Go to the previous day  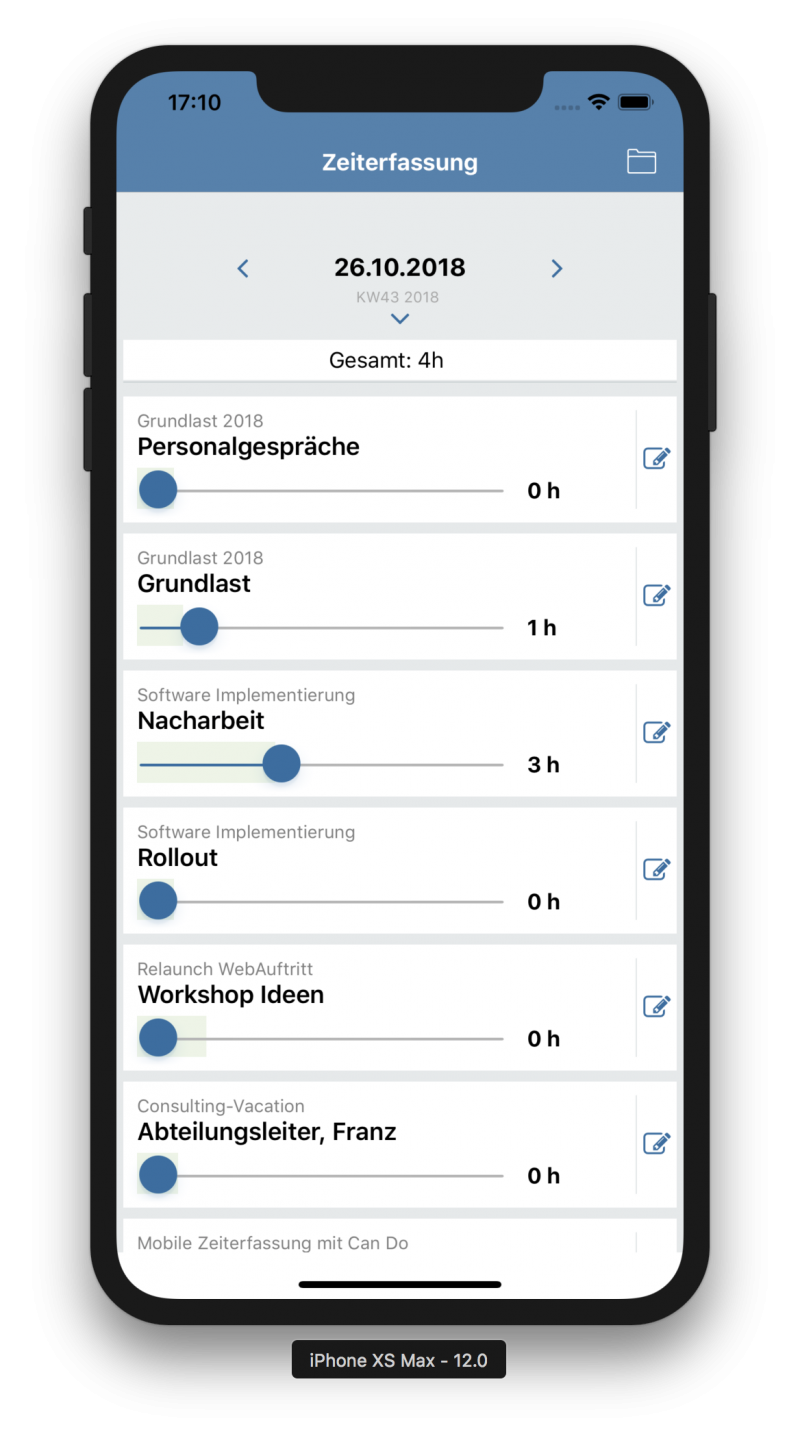pyautogui.click(x=243, y=268)
